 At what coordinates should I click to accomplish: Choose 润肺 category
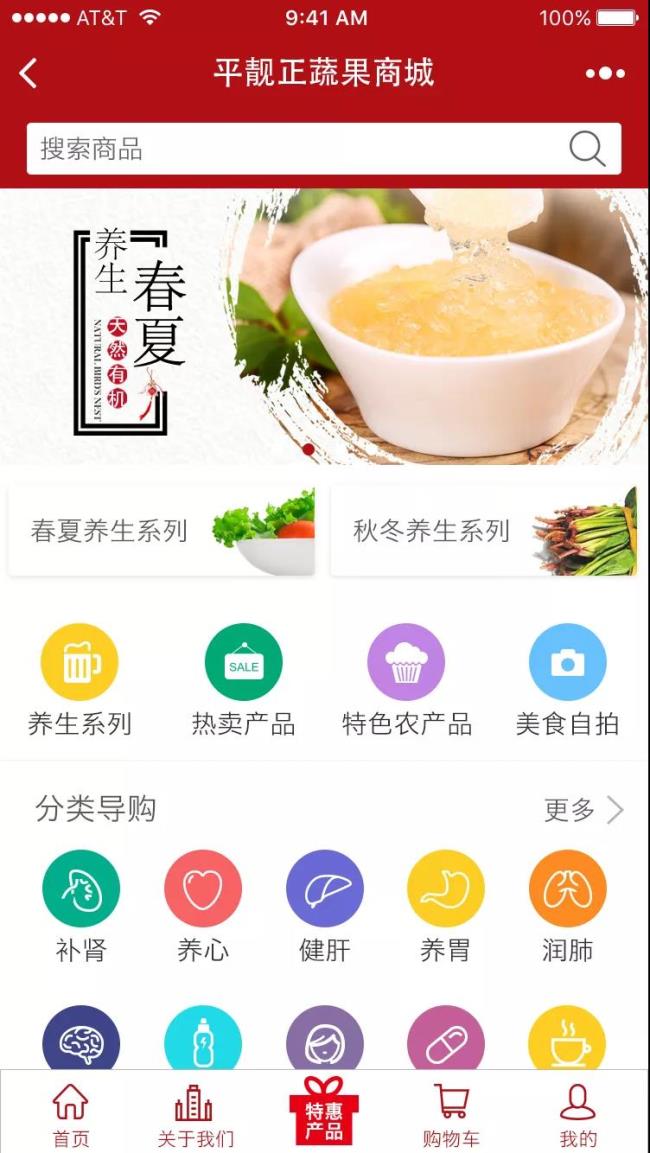coord(567,906)
